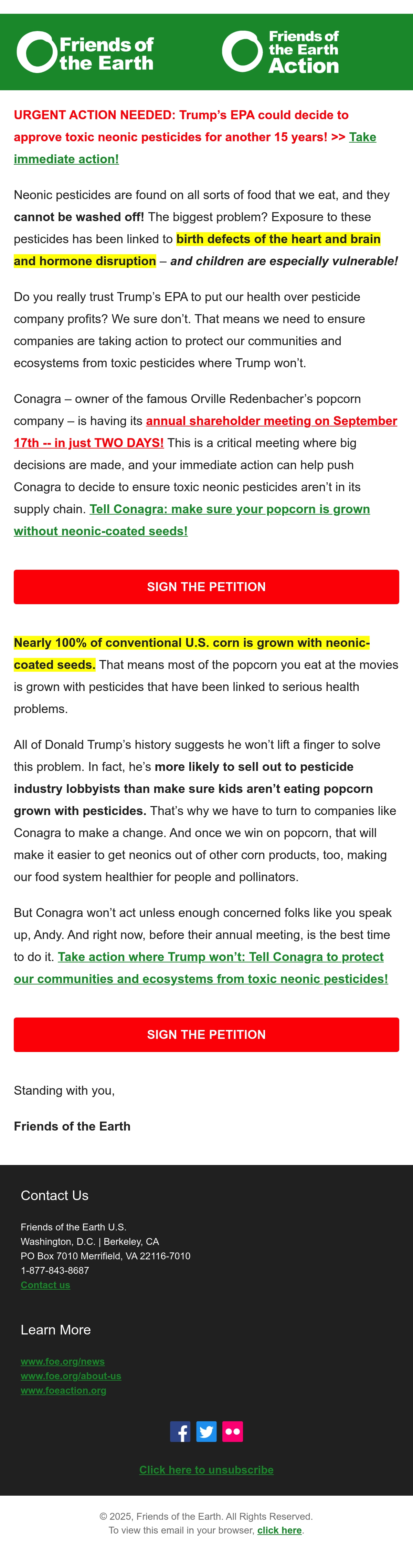This screenshot has width=413, height=1568.
Task: Visit www.foe.org/about-us
Action: [71, 1376]
